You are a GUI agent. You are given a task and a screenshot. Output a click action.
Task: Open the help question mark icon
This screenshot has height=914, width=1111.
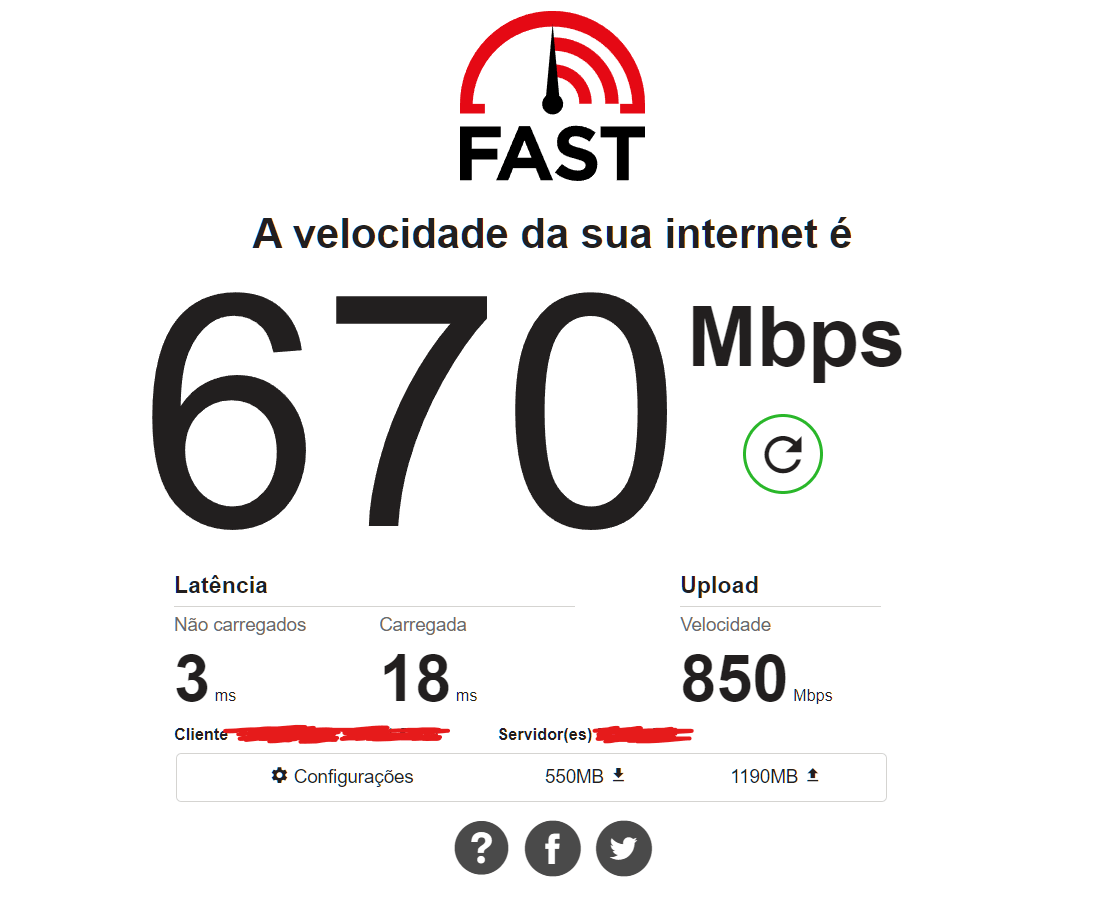click(482, 849)
